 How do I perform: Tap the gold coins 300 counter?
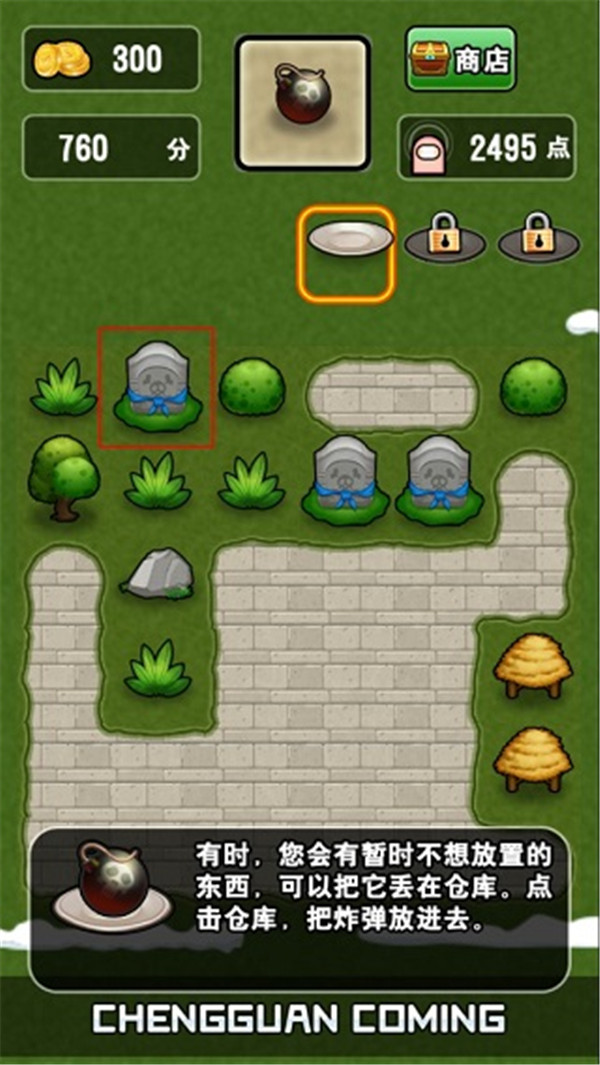point(111,60)
